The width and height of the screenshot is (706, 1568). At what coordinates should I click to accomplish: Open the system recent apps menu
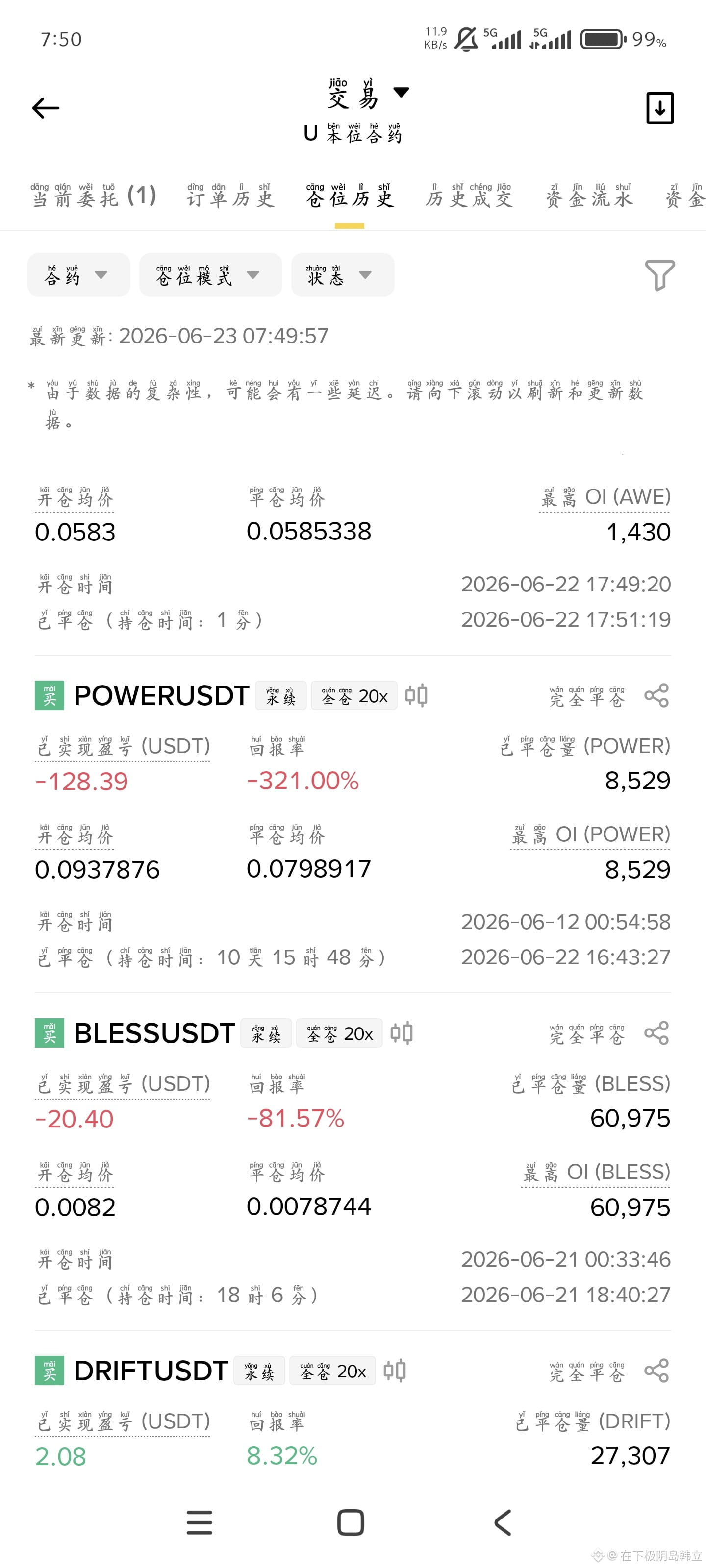199,1522
